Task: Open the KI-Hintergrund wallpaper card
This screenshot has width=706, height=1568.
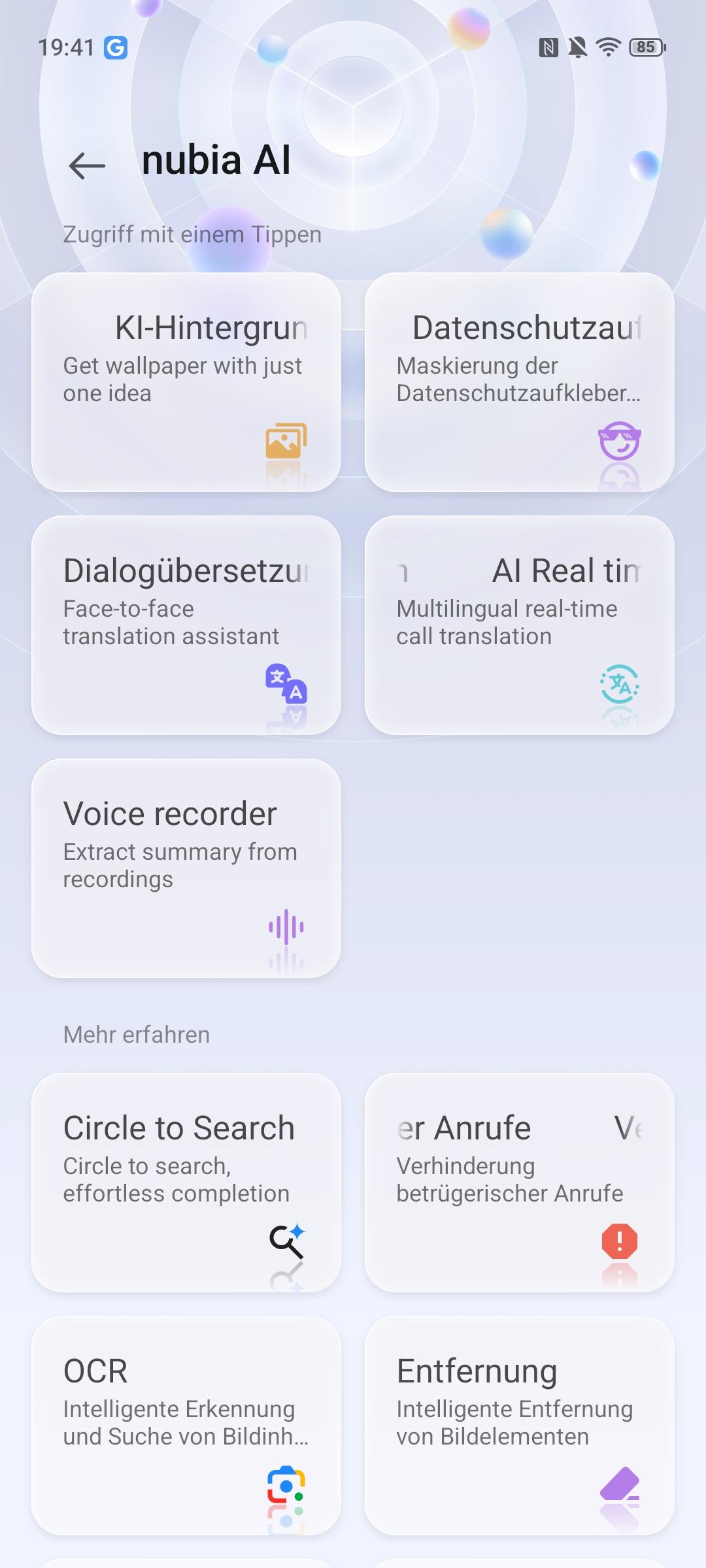Action: 186,382
